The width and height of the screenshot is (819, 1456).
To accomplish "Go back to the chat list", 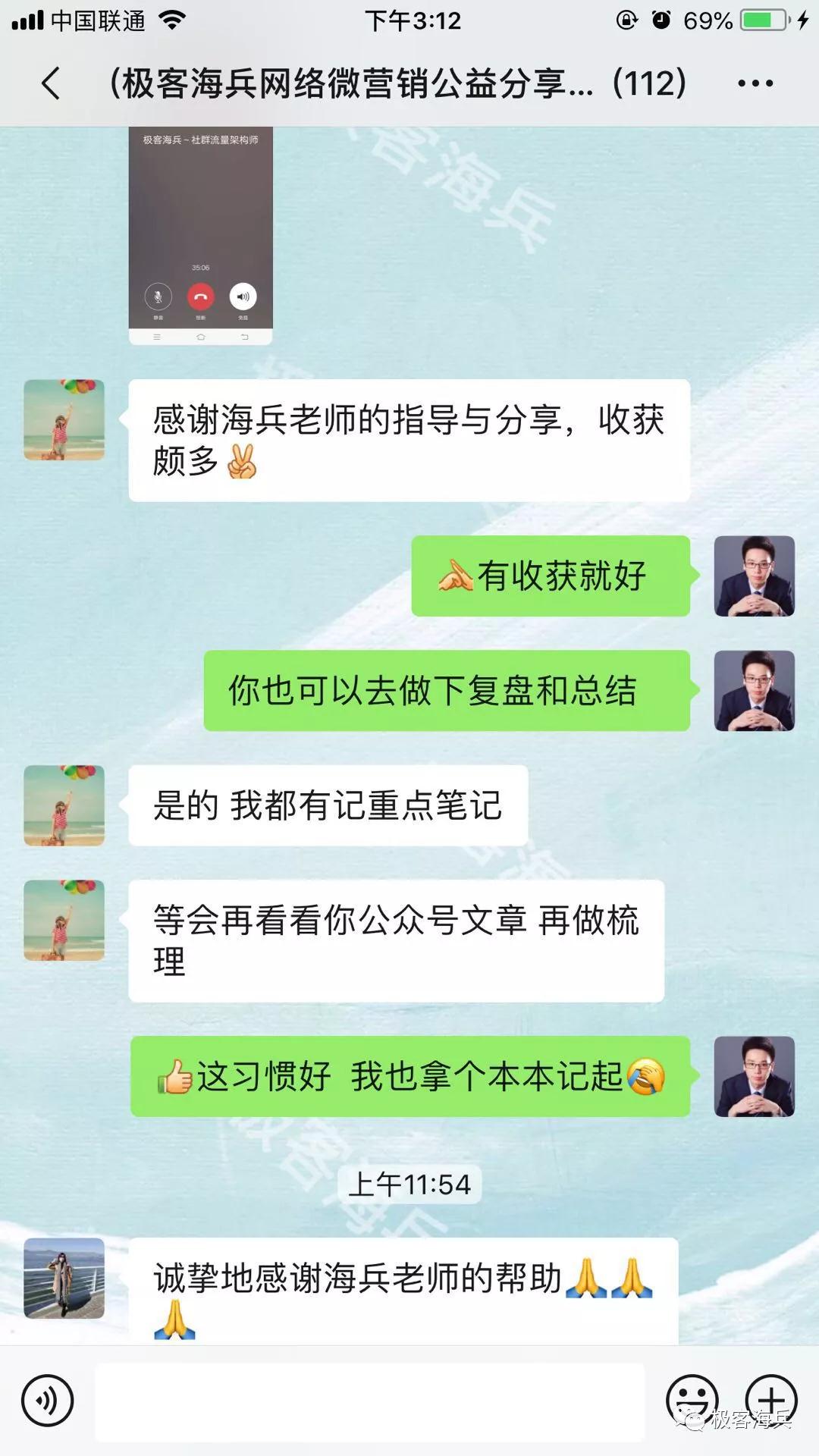I will pos(51,83).
